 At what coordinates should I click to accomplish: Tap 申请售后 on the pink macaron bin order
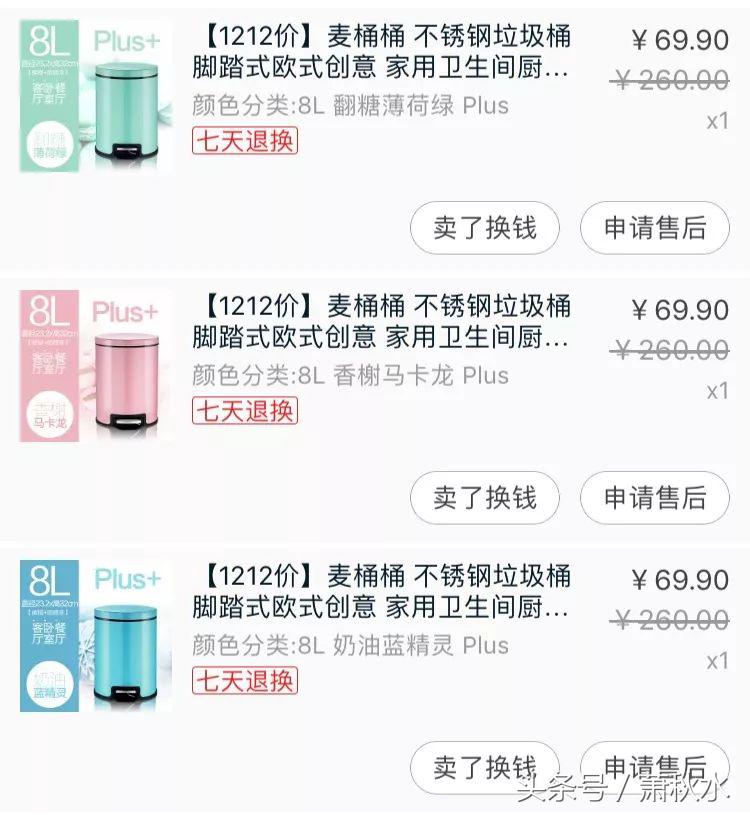point(655,497)
